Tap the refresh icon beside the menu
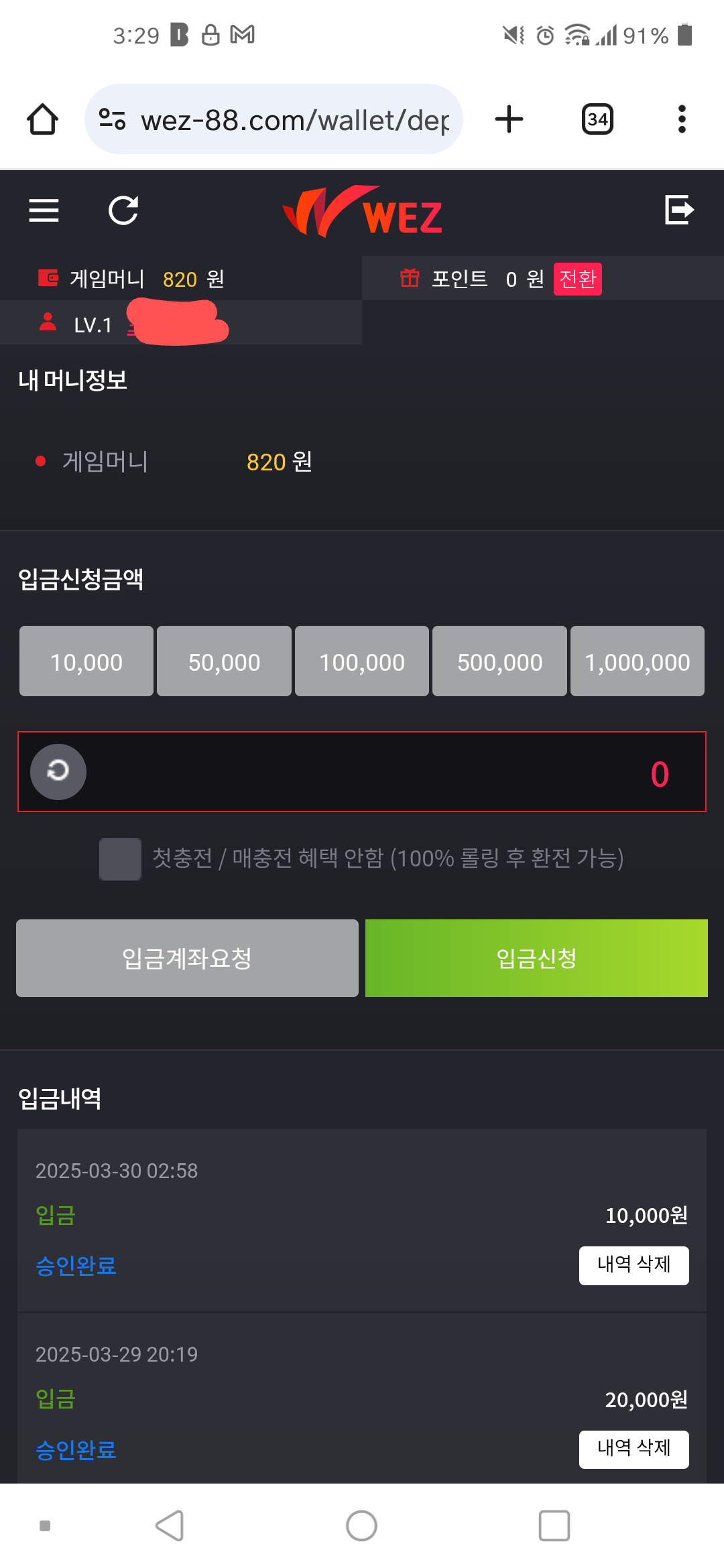Image resolution: width=724 pixels, height=1568 pixels. tap(123, 210)
